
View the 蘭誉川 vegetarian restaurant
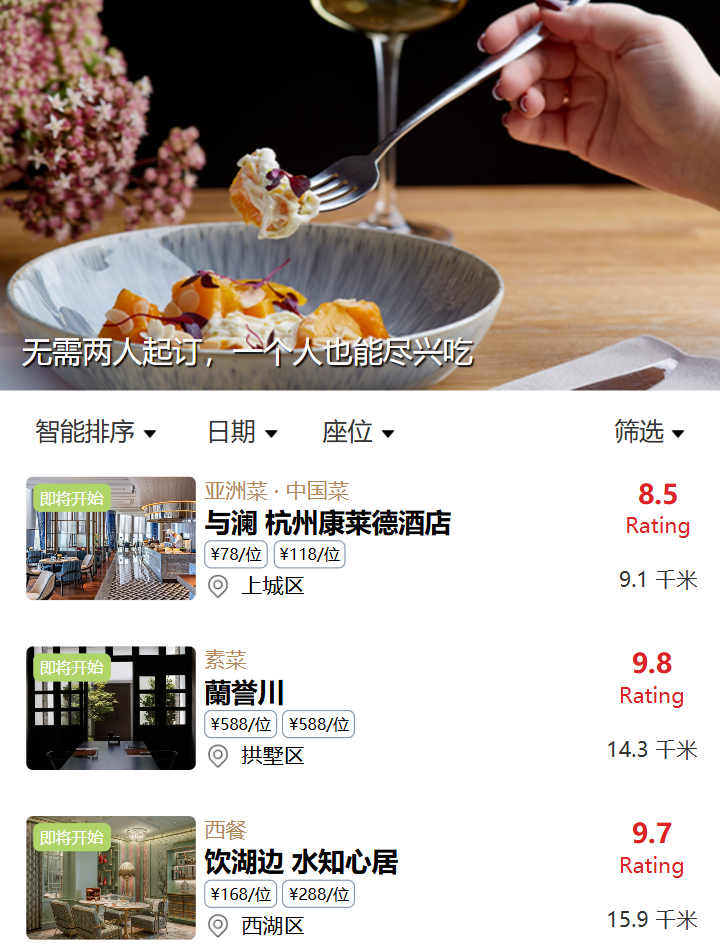coord(245,693)
